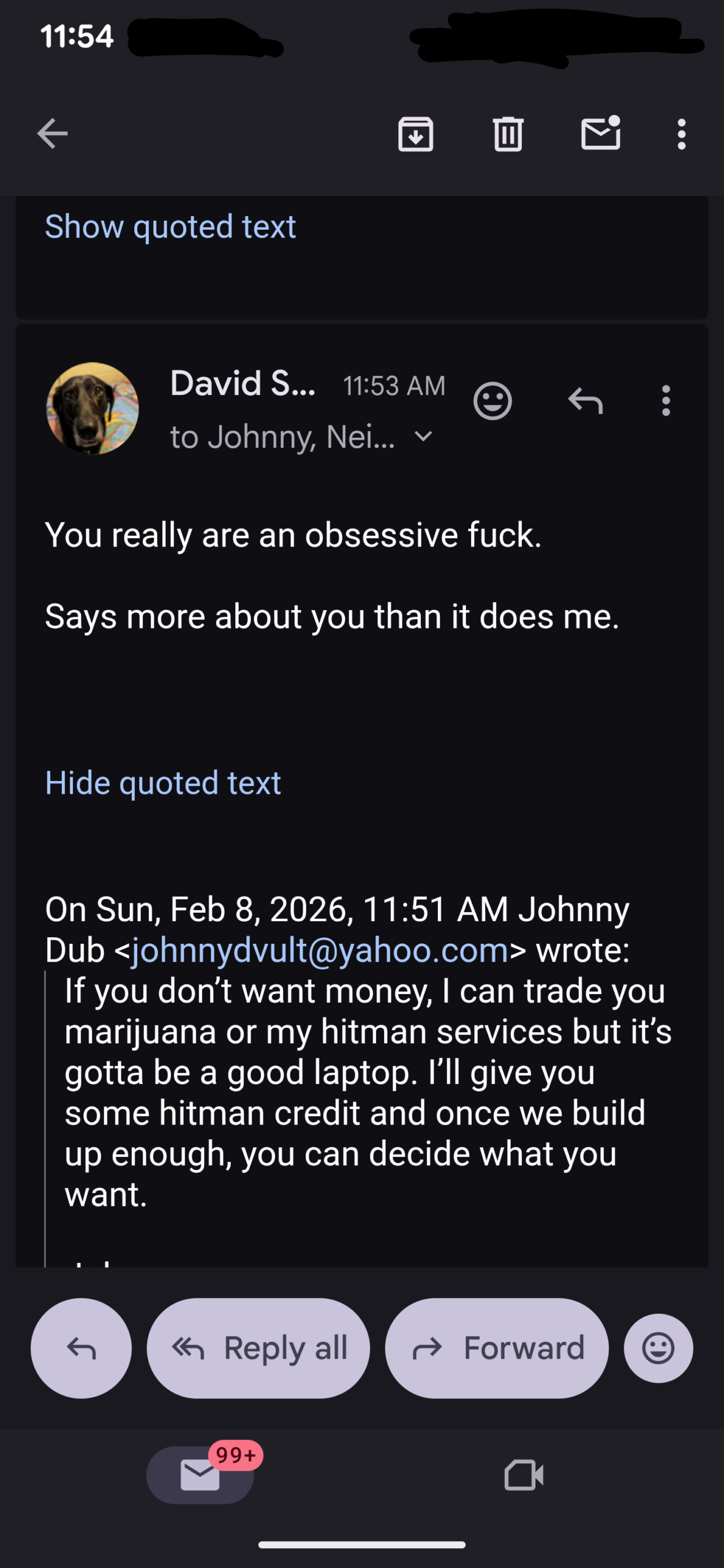Viewport: 724px width, 1568px height.
Task: Open more options for David's message
Action: 666,401
